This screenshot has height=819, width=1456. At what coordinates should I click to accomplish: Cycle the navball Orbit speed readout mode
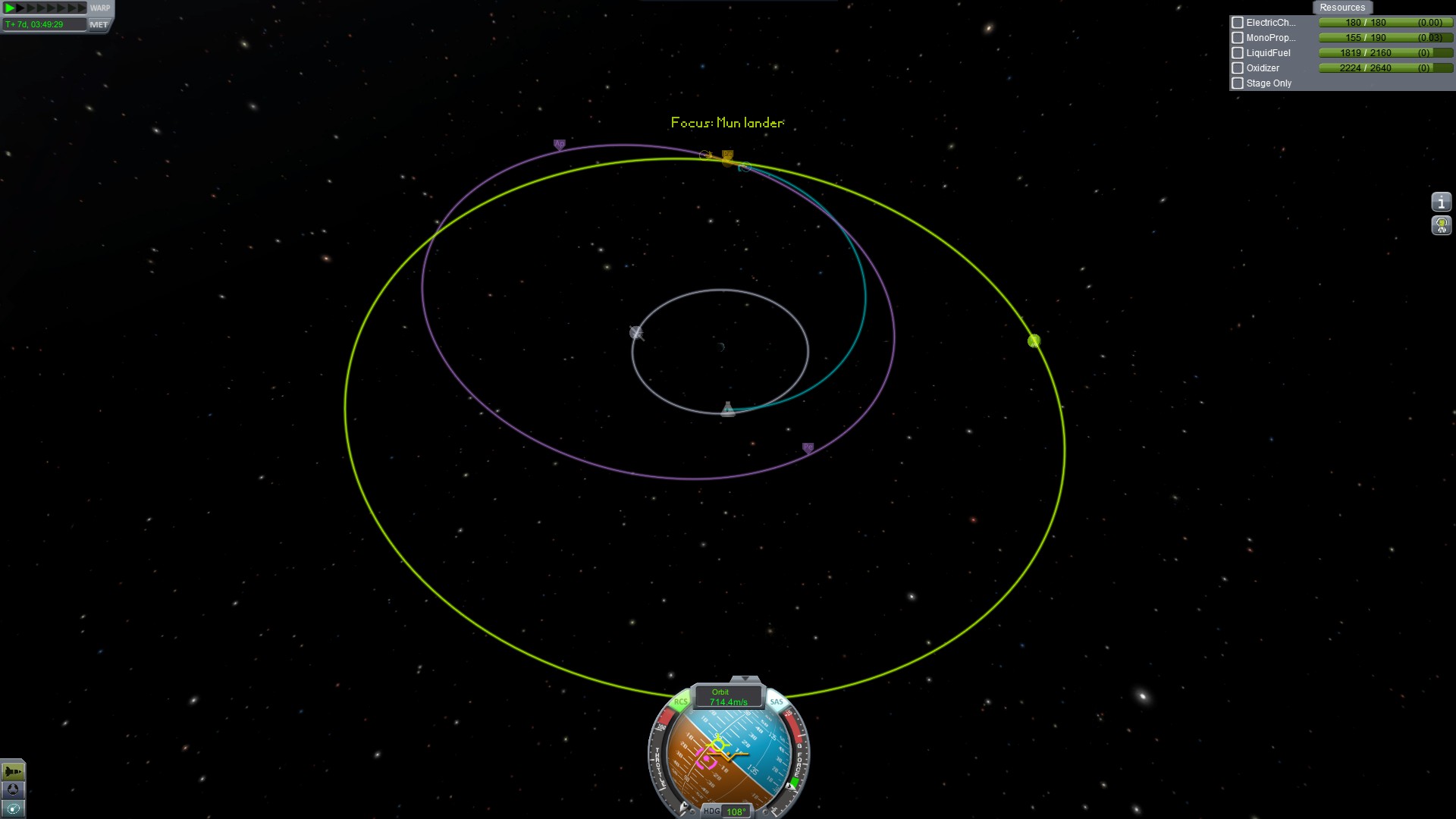(728, 697)
